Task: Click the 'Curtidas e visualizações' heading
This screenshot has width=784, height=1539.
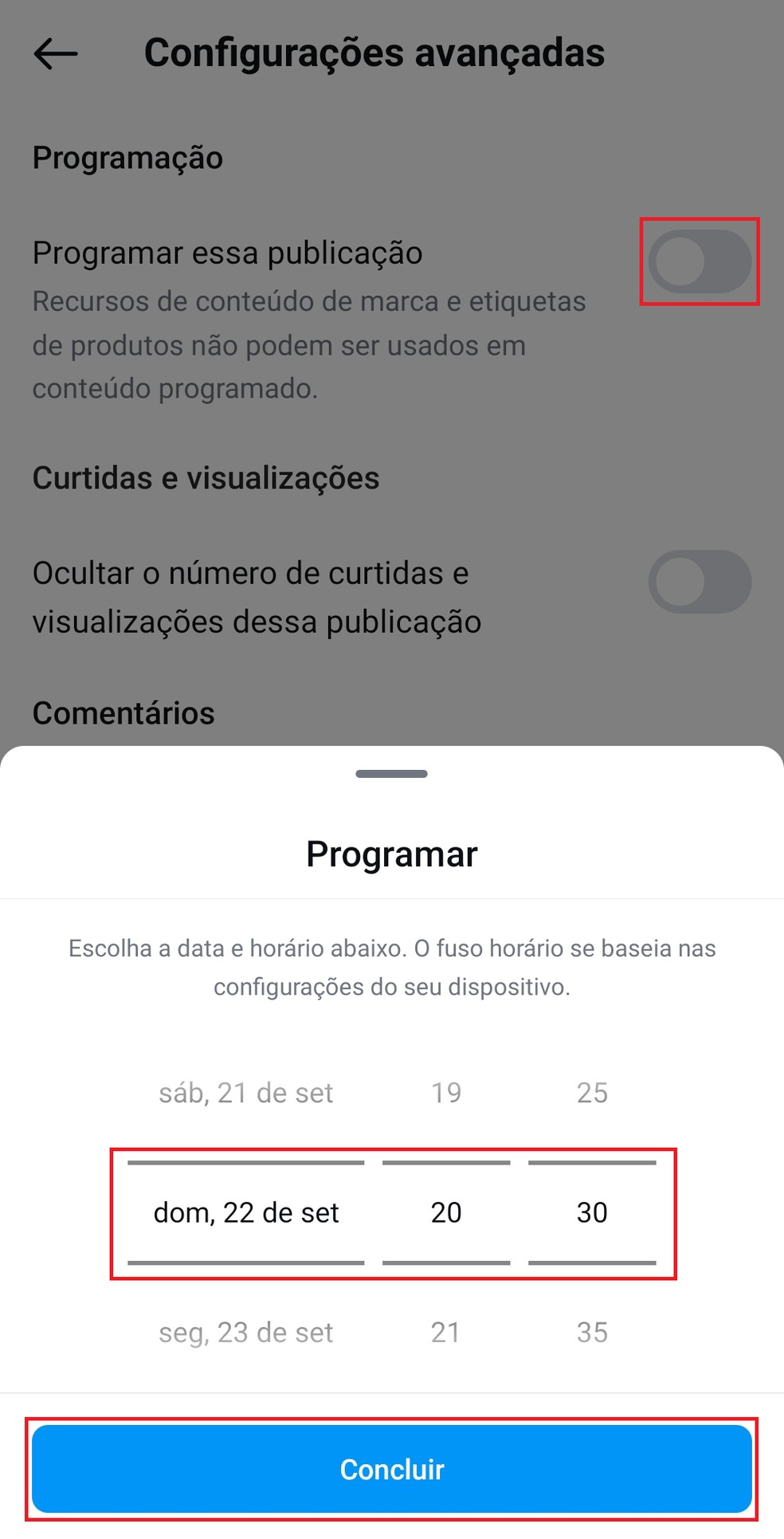Action: [x=206, y=477]
